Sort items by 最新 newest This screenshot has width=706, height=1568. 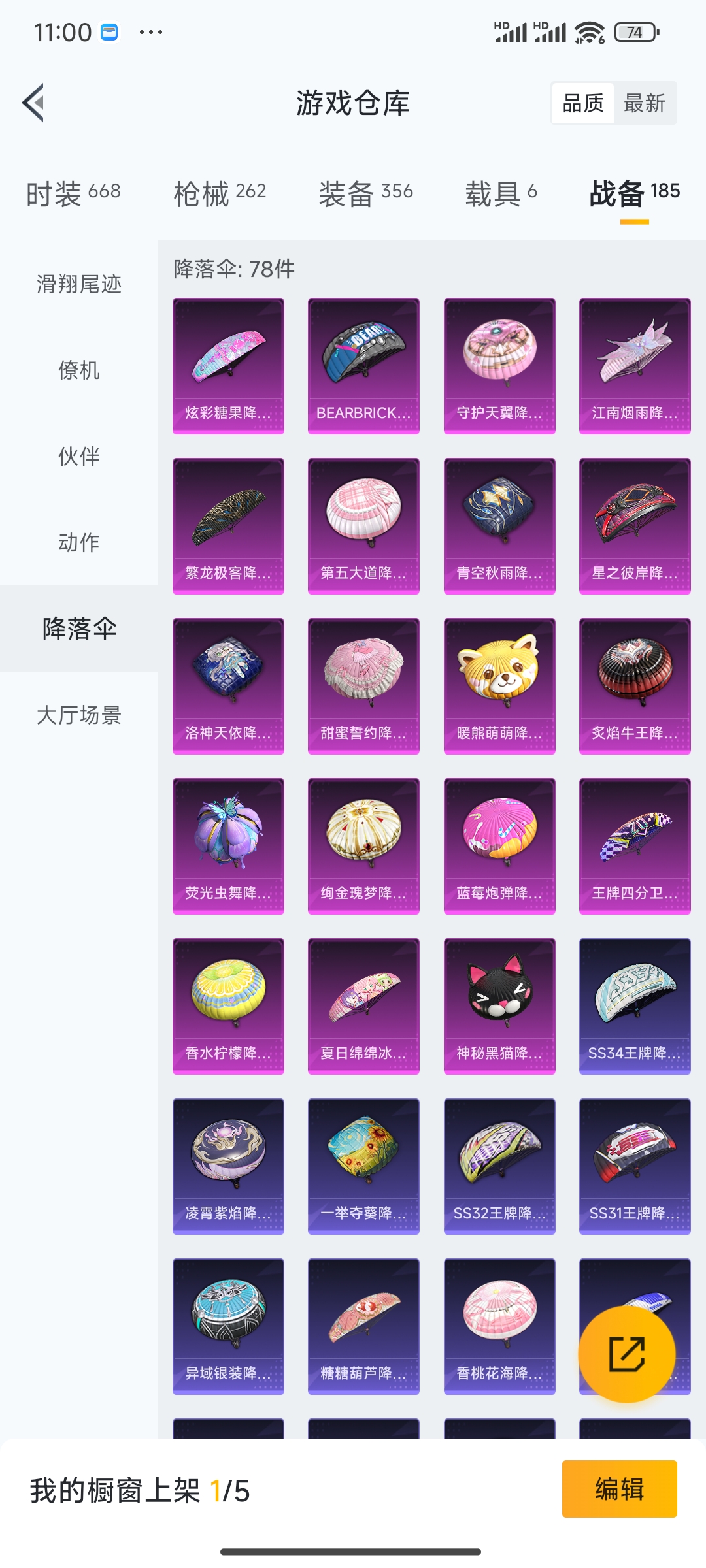(x=644, y=103)
